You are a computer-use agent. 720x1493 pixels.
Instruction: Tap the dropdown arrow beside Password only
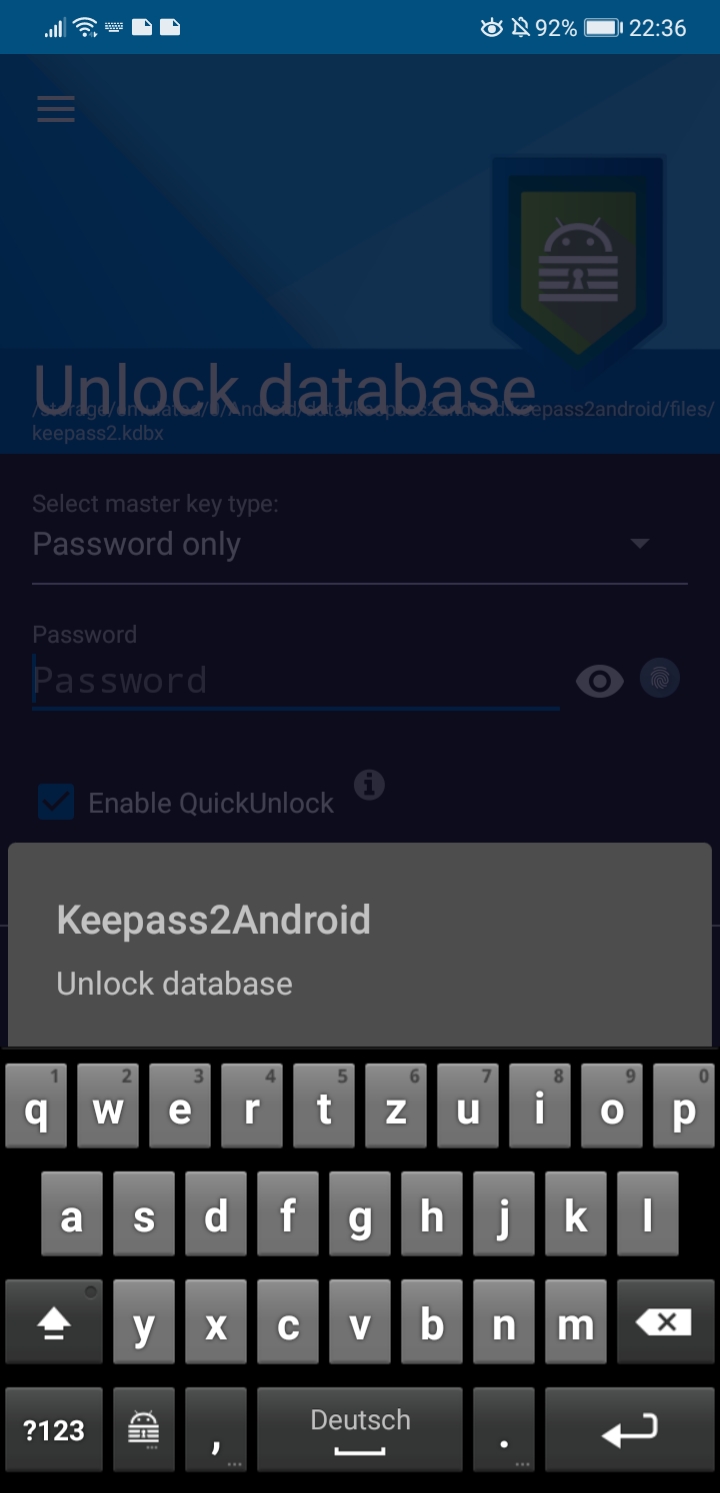coord(639,544)
